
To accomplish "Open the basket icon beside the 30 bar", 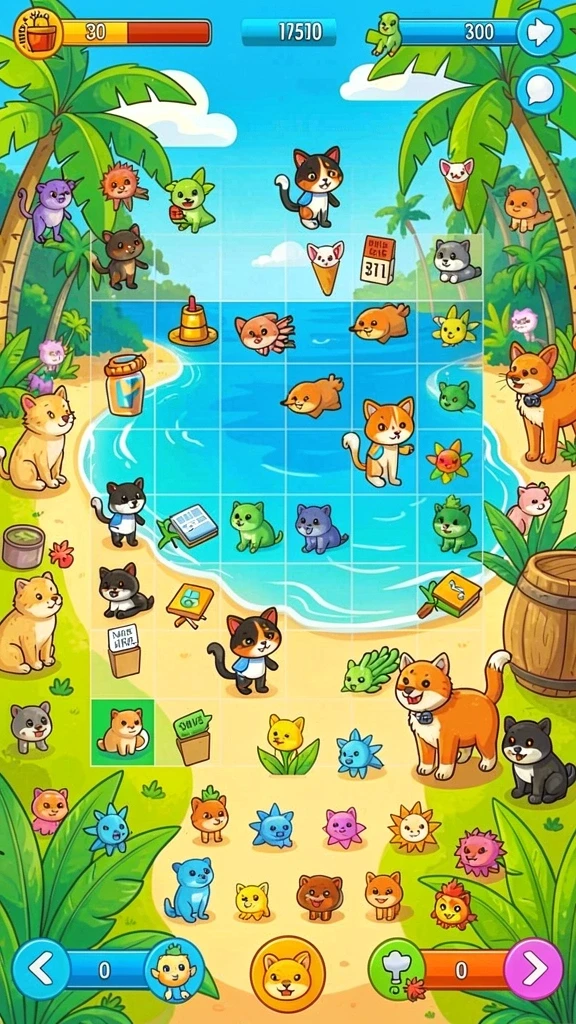I will 38,33.
